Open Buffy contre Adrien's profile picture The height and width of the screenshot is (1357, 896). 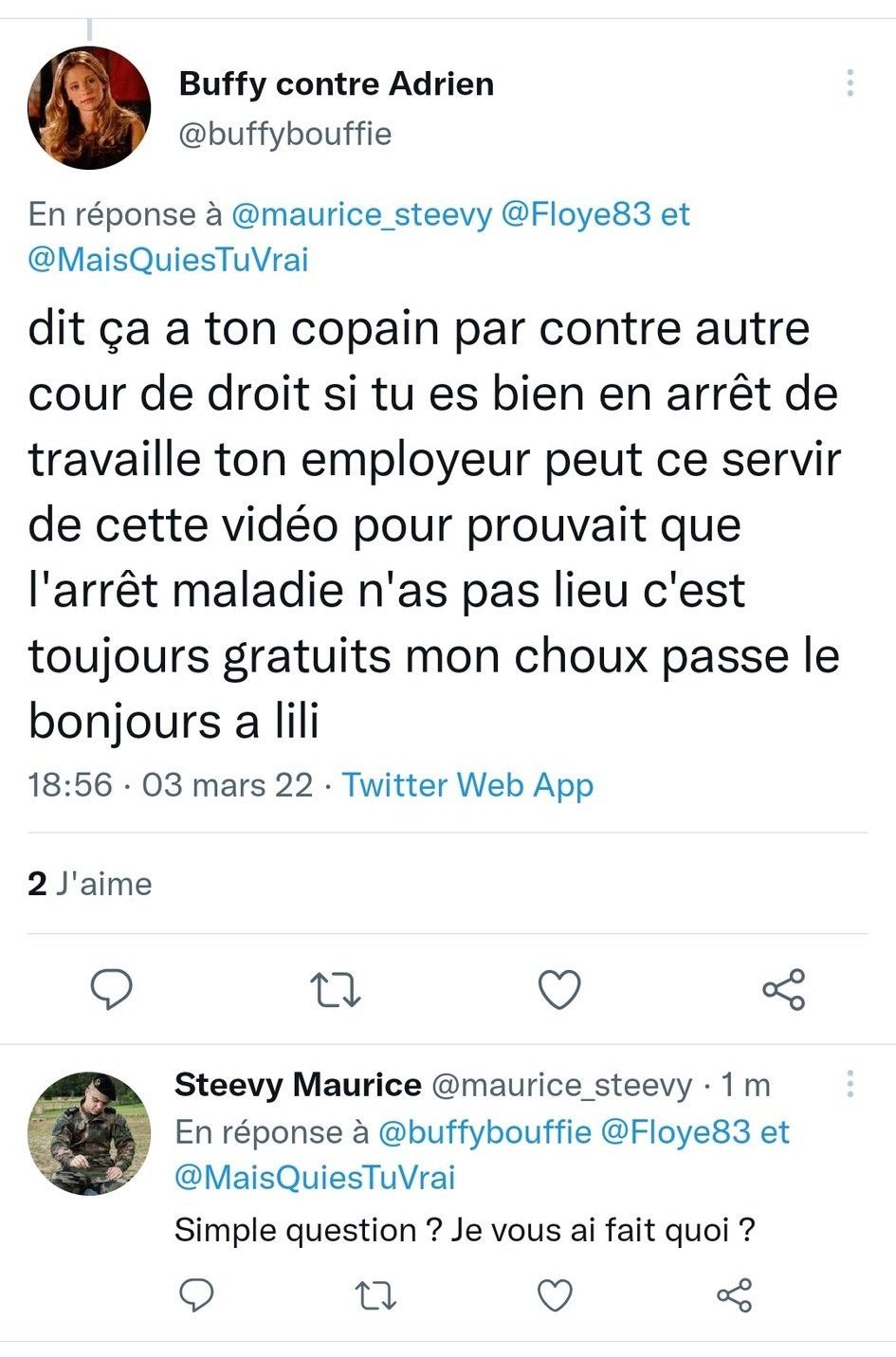click(x=89, y=107)
